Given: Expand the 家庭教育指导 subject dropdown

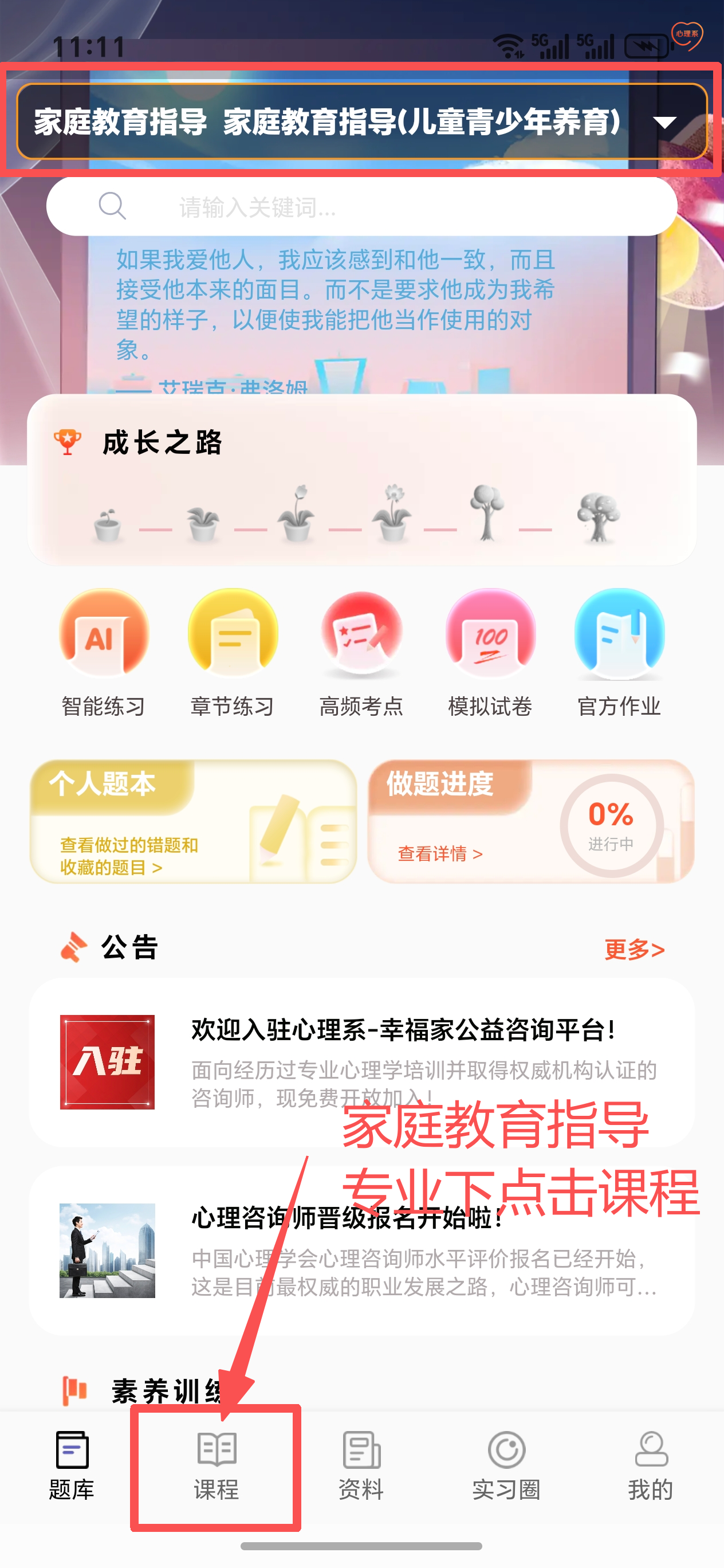Looking at the screenshot, I should pyautogui.click(x=664, y=123).
